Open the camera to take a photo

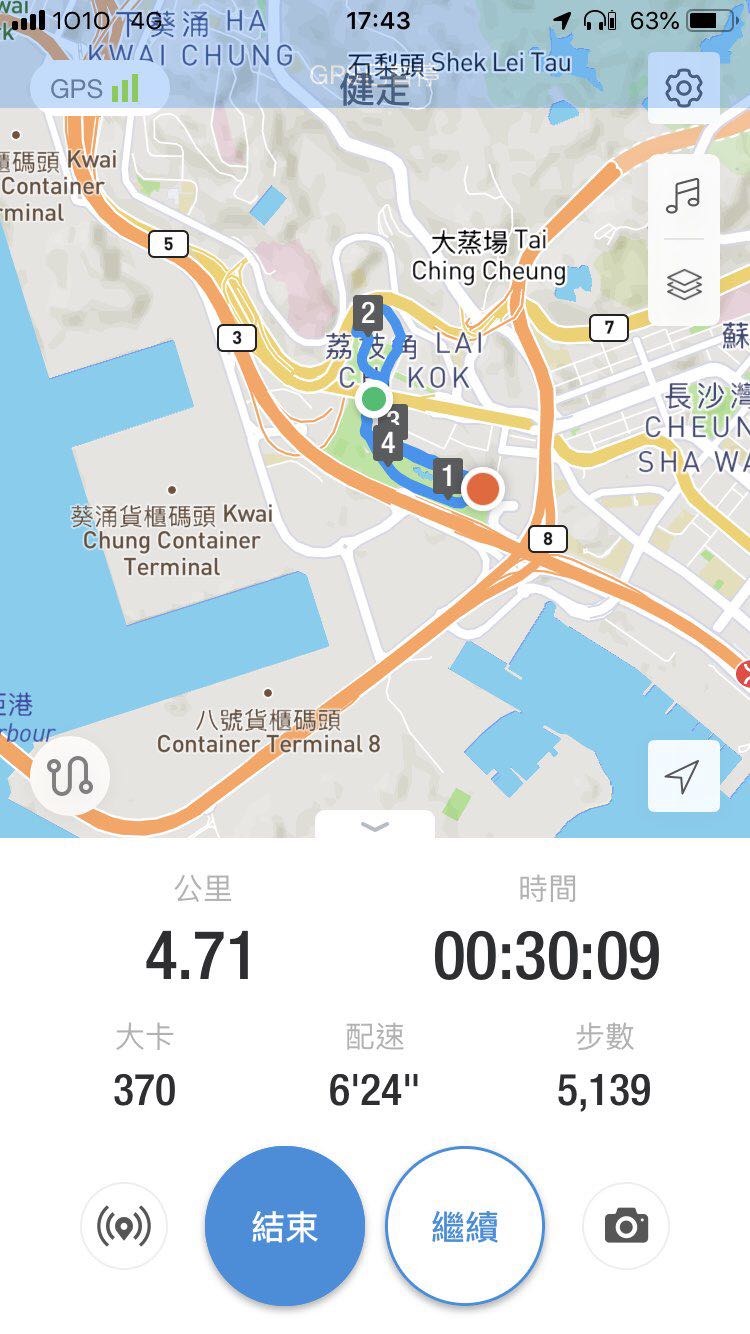coord(626,1226)
